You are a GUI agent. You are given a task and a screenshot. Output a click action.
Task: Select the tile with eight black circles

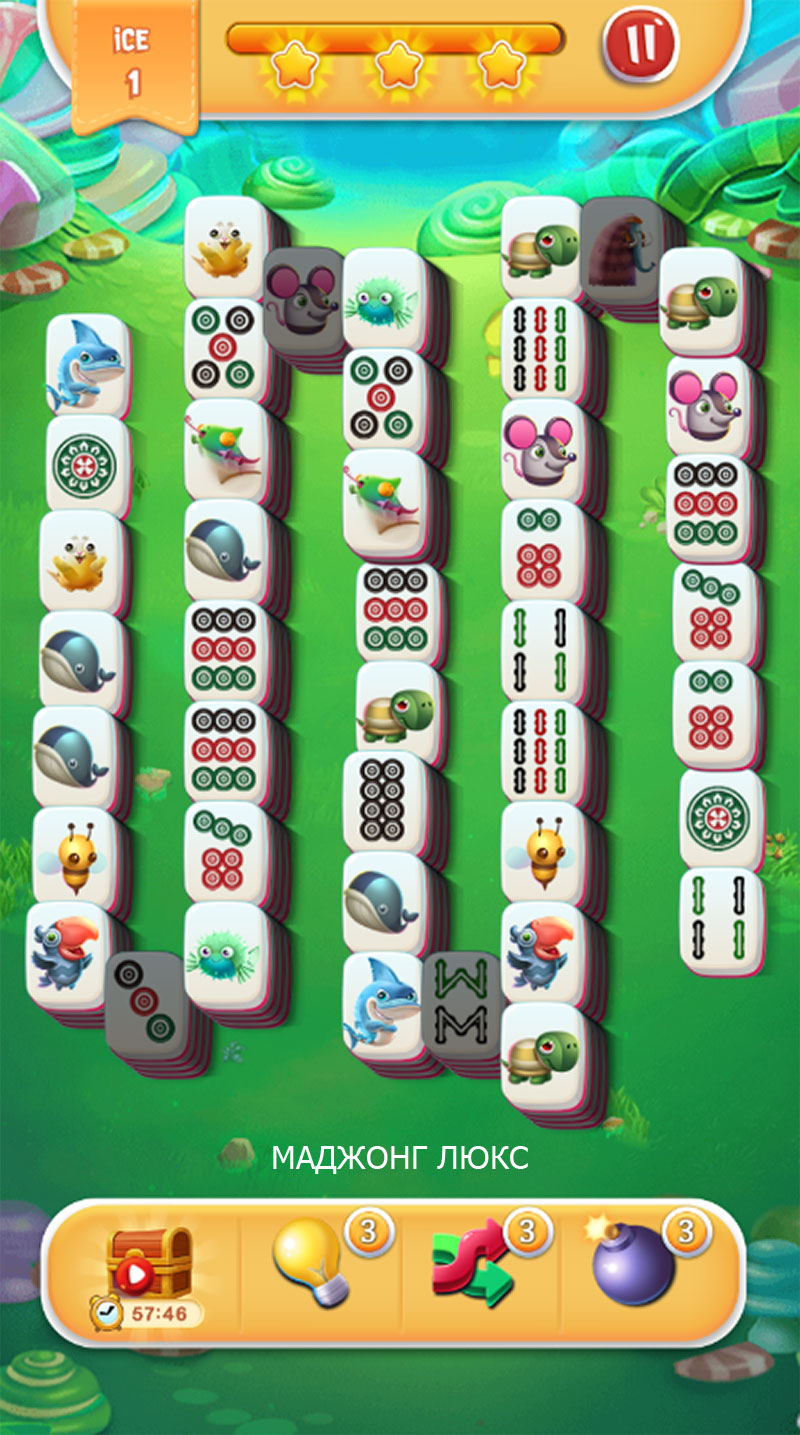[x=382, y=802]
